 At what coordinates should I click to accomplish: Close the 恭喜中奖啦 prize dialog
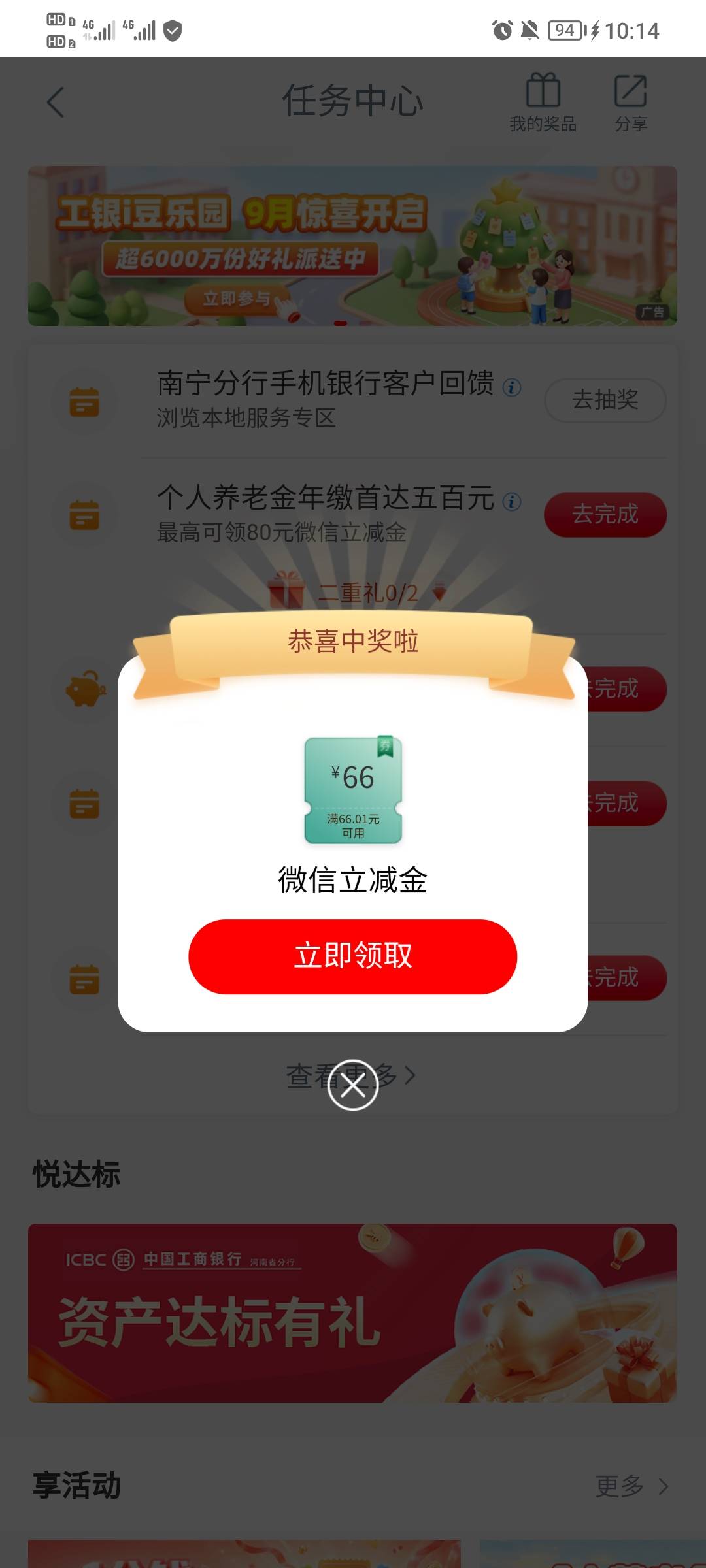(x=353, y=1085)
